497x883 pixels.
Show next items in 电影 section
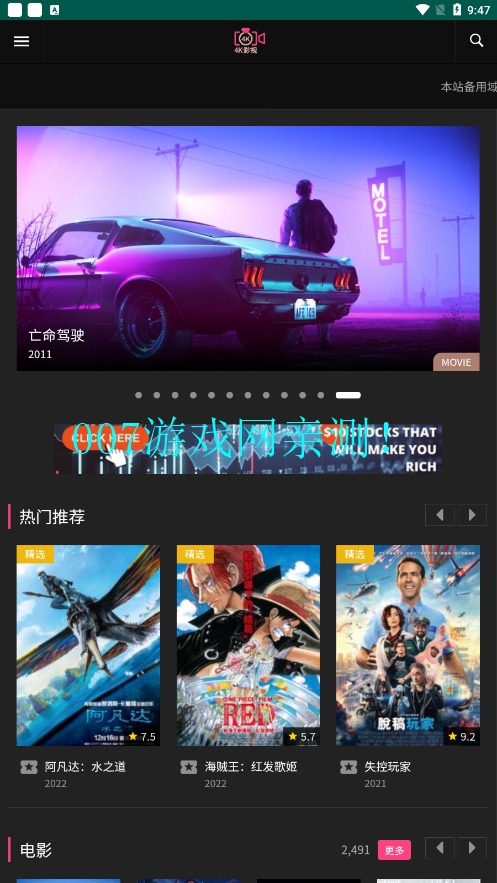472,848
